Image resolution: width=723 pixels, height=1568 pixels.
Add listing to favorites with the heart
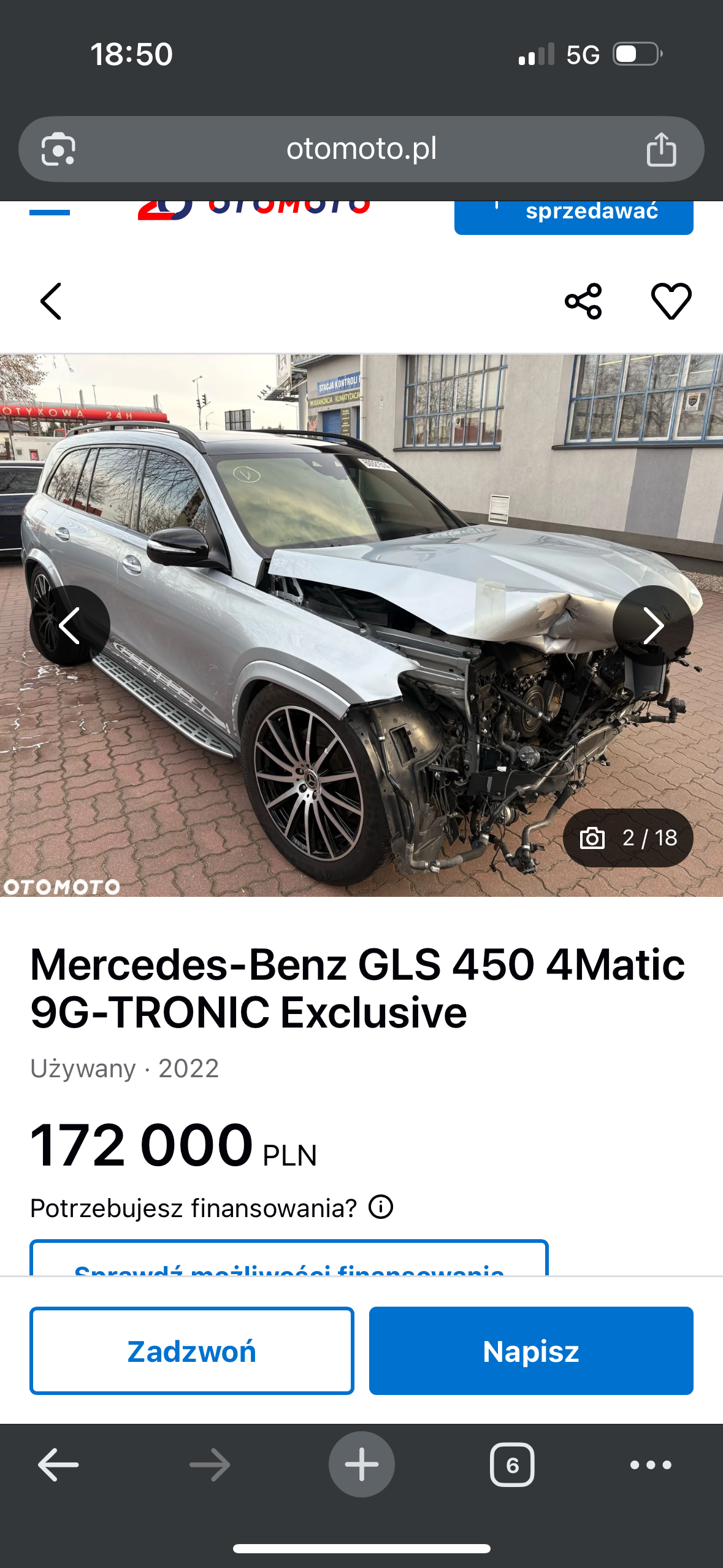pos(671,301)
